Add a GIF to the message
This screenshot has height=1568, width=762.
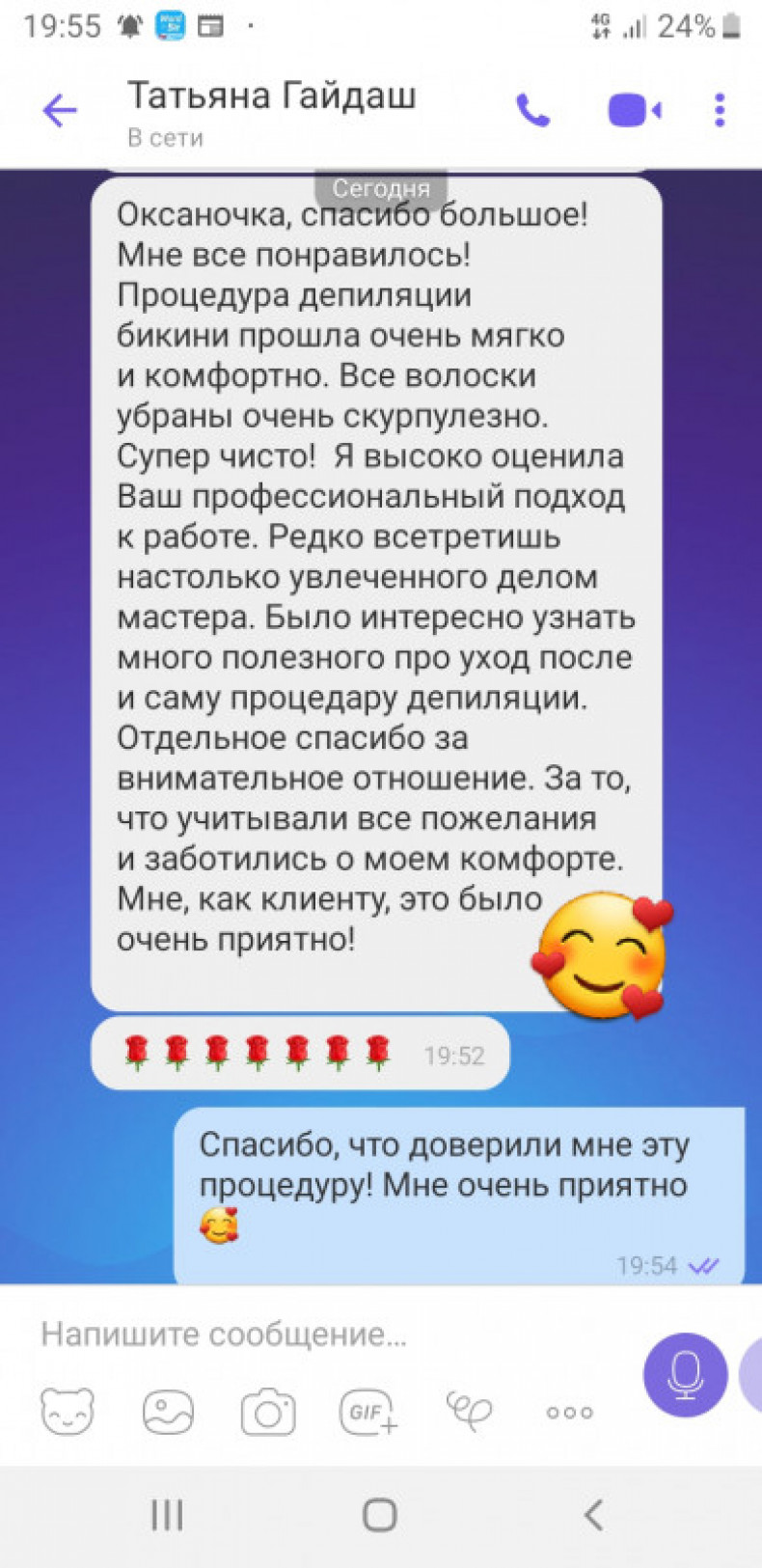pyautogui.click(x=368, y=1413)
